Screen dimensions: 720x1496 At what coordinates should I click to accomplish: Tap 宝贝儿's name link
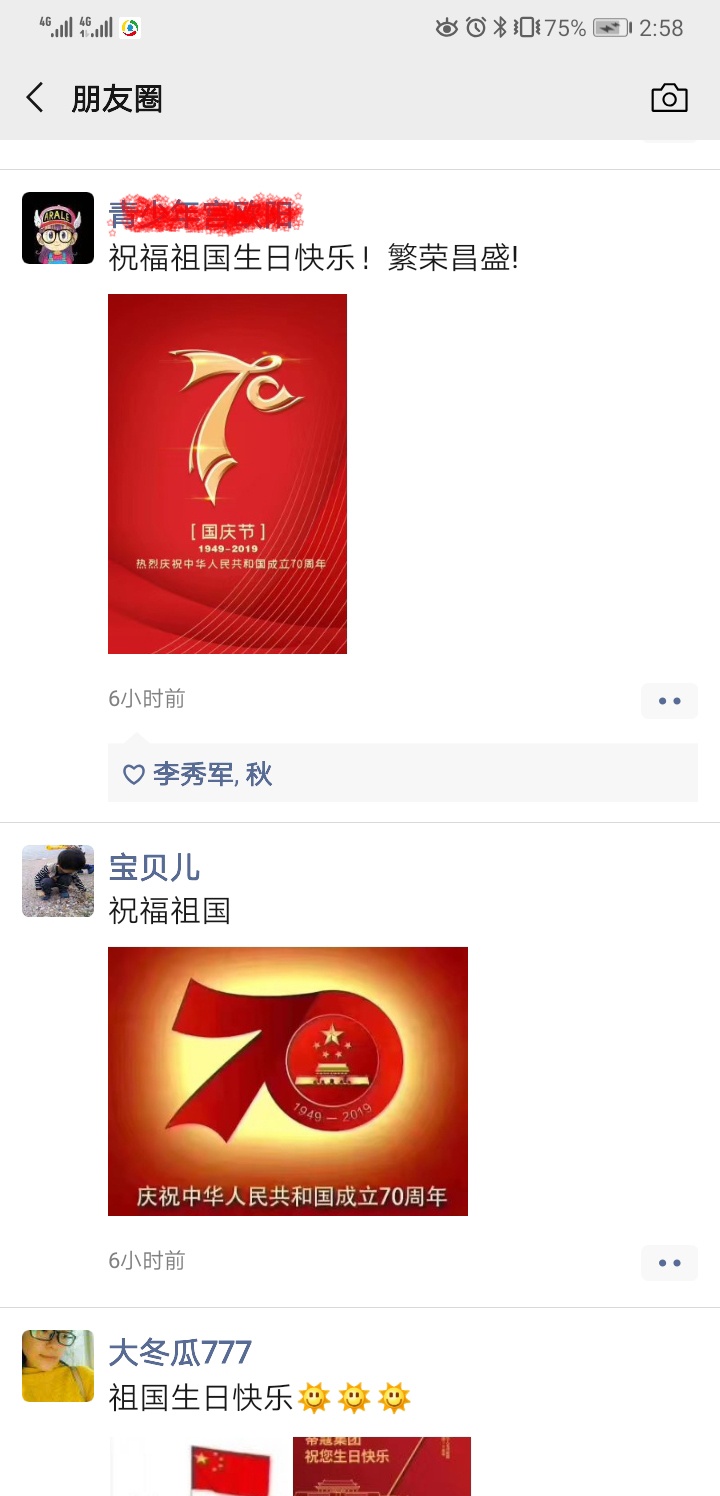(x=154, y=867)
